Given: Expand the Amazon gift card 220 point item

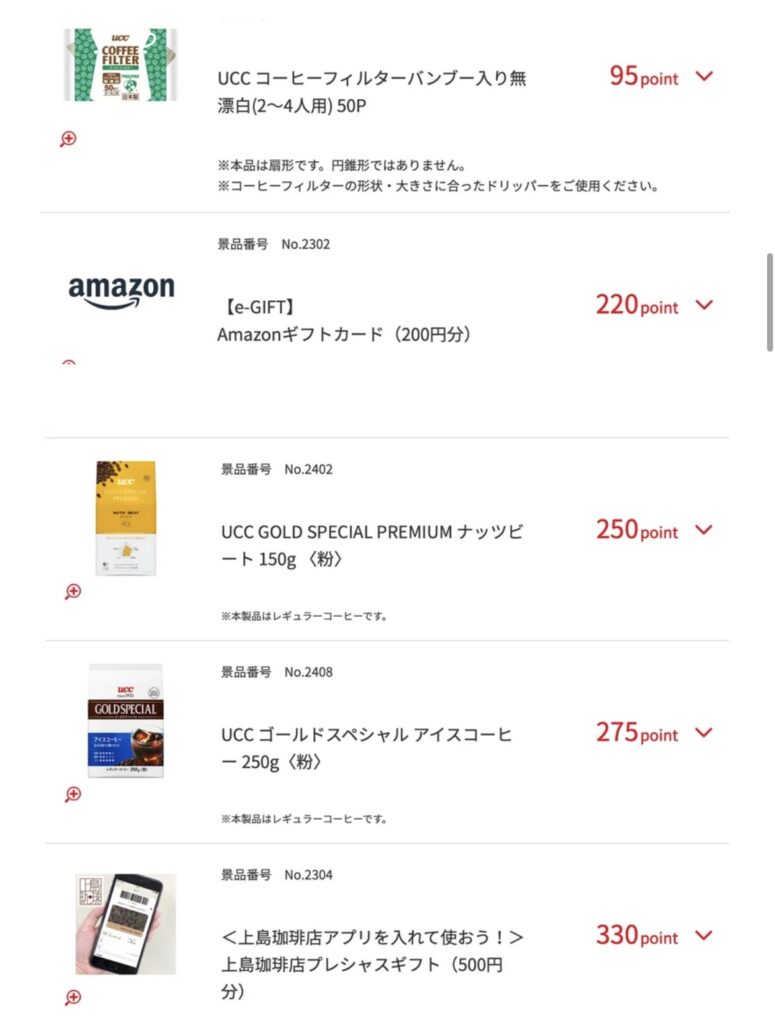Looking at the screenshot, I should [x=704, y=305].
